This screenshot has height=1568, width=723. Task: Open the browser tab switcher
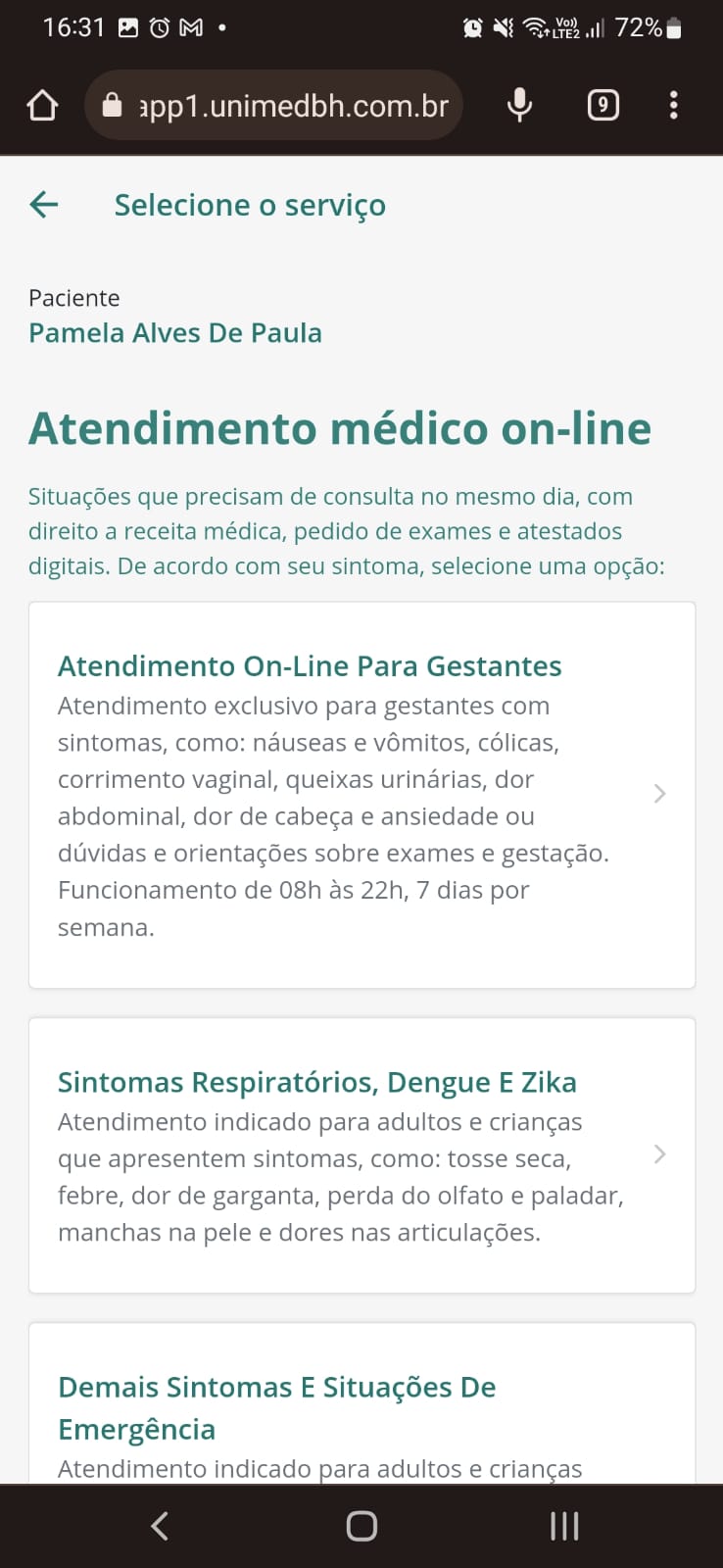pos(602,105)
